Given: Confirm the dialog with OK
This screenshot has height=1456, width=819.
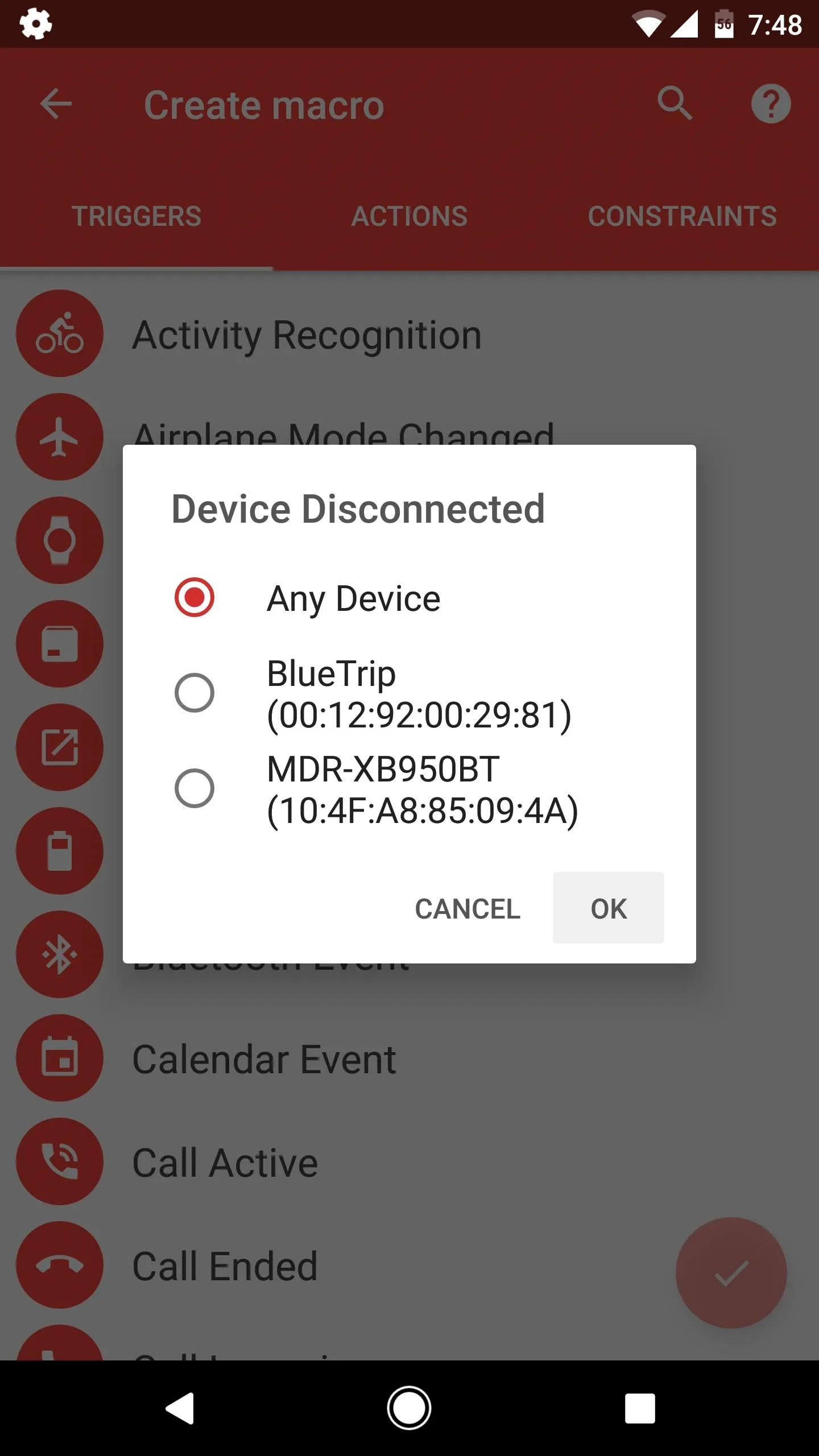Looking at the screenshot, I should [609, 908].
